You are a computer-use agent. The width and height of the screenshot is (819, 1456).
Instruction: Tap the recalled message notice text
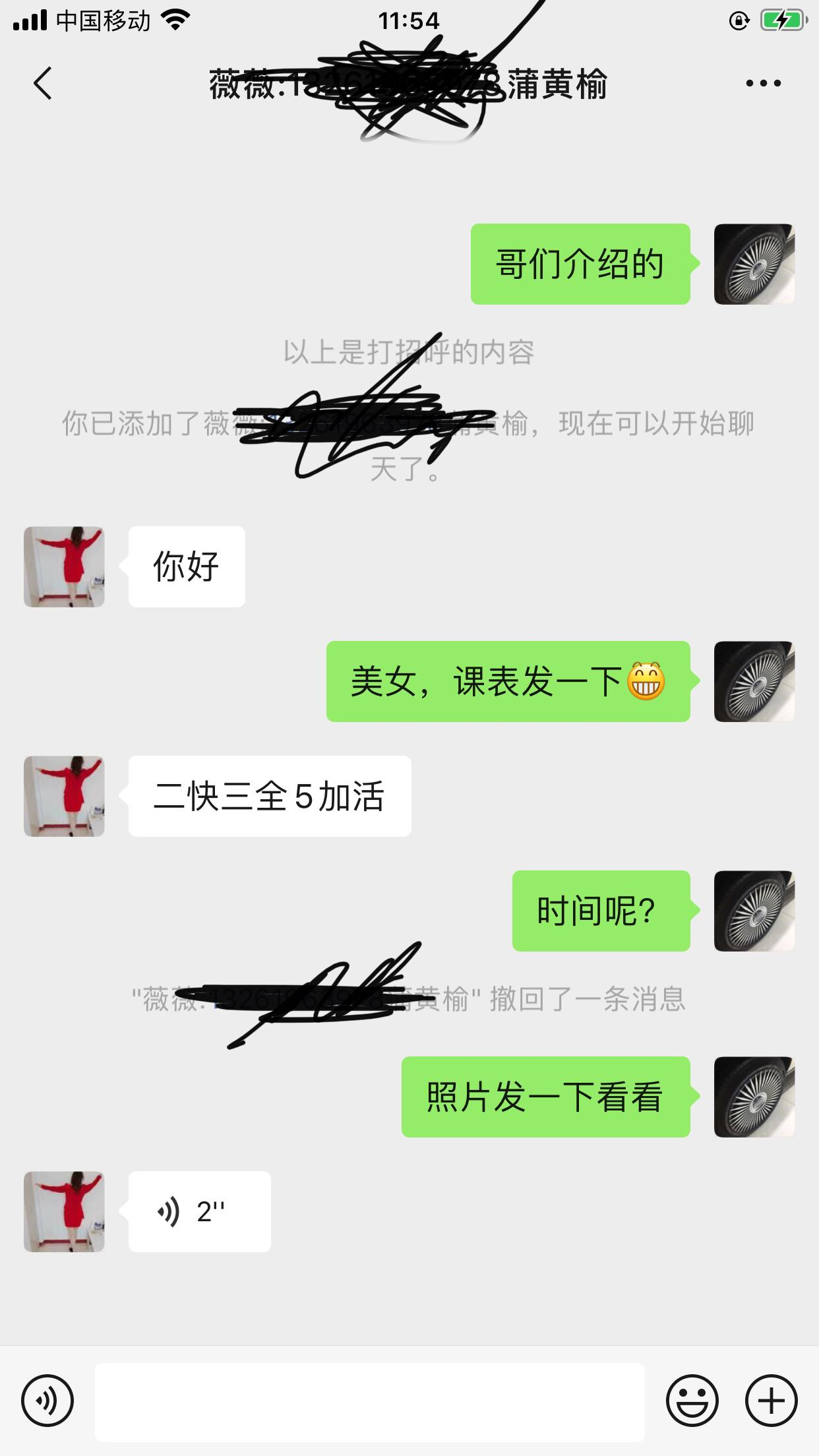point(409,1000)
